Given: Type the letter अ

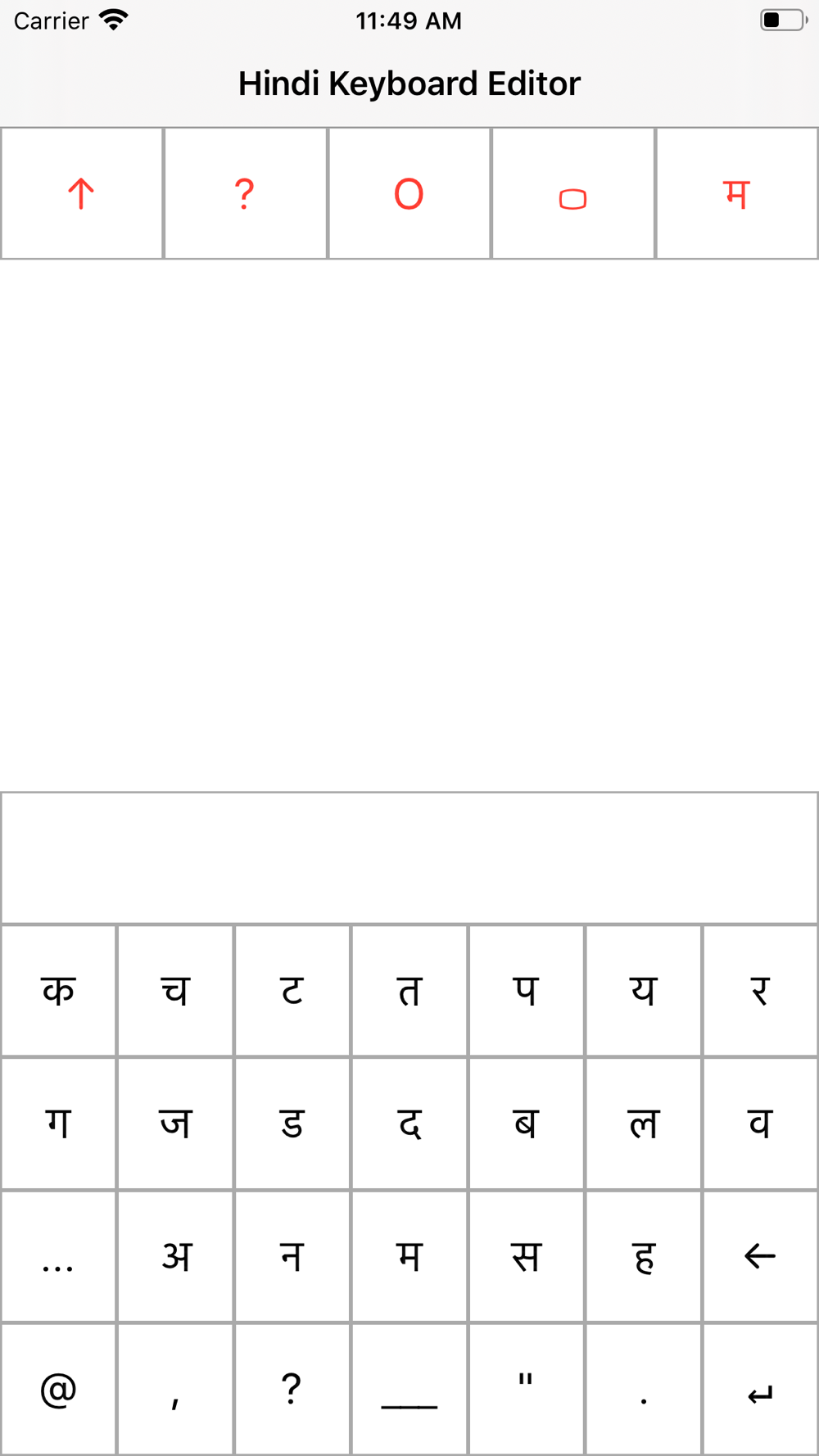Looking at the screenshot, I should (x=175, y=1256).
